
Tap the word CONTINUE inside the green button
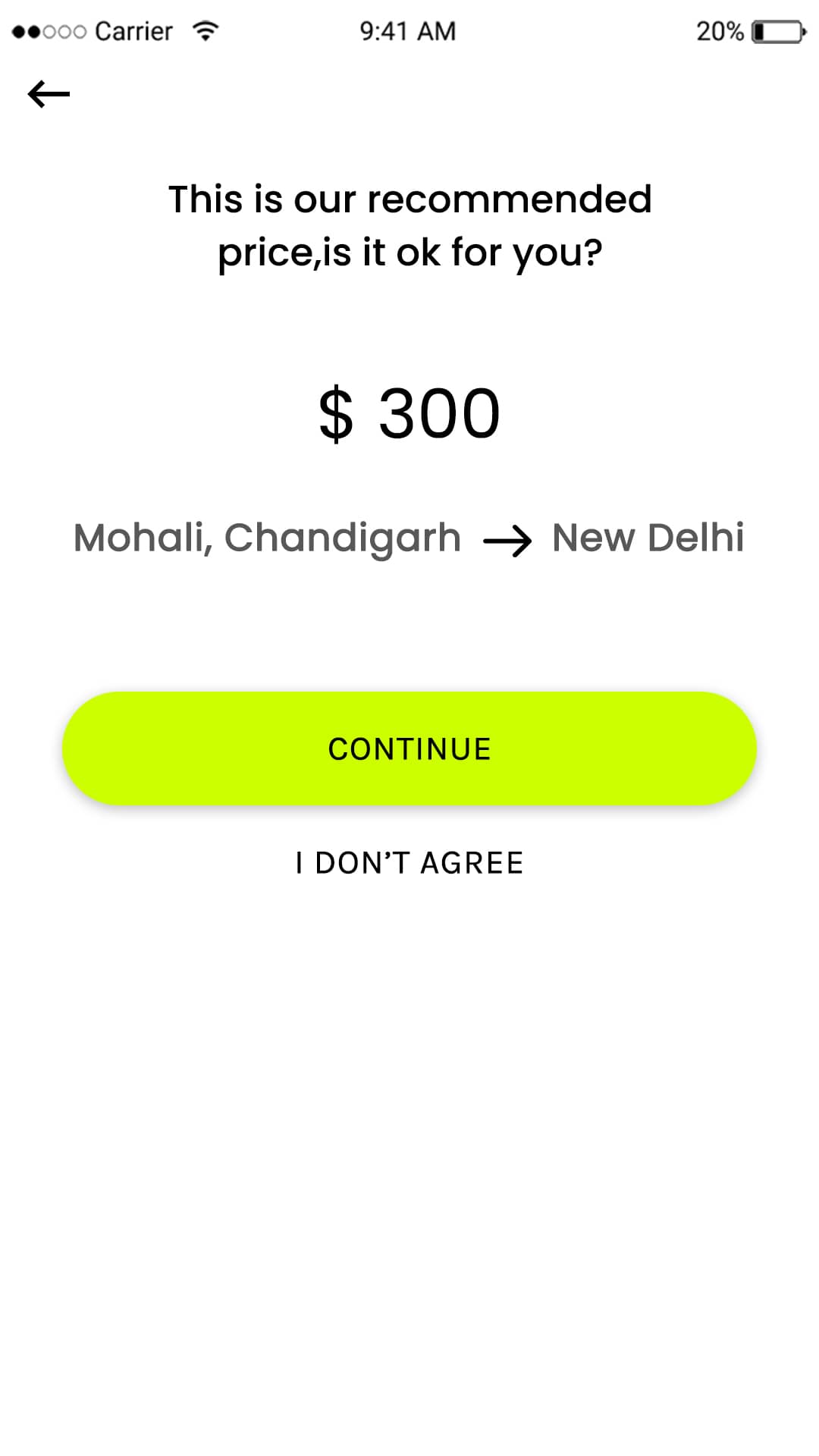tap(409, 748)
